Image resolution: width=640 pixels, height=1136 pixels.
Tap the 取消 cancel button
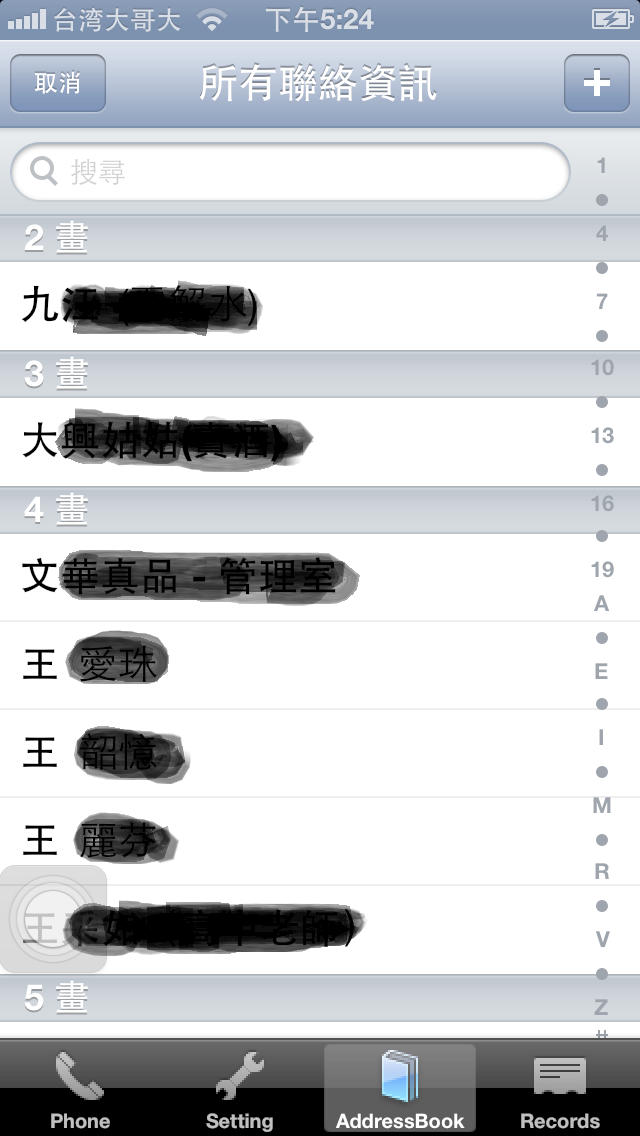(58, 83)
